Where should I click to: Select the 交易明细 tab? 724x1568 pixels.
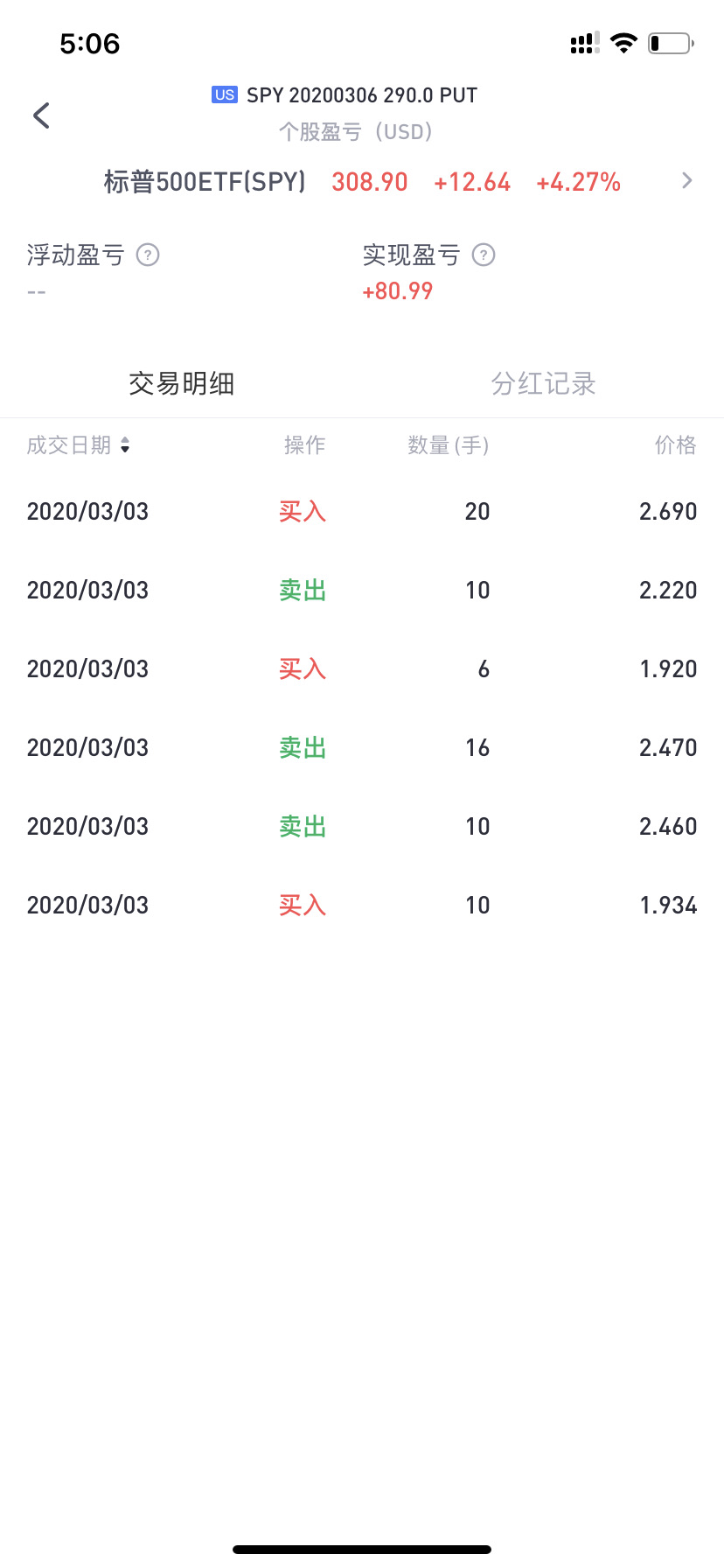pyautogui.click(x=181, y=383)
